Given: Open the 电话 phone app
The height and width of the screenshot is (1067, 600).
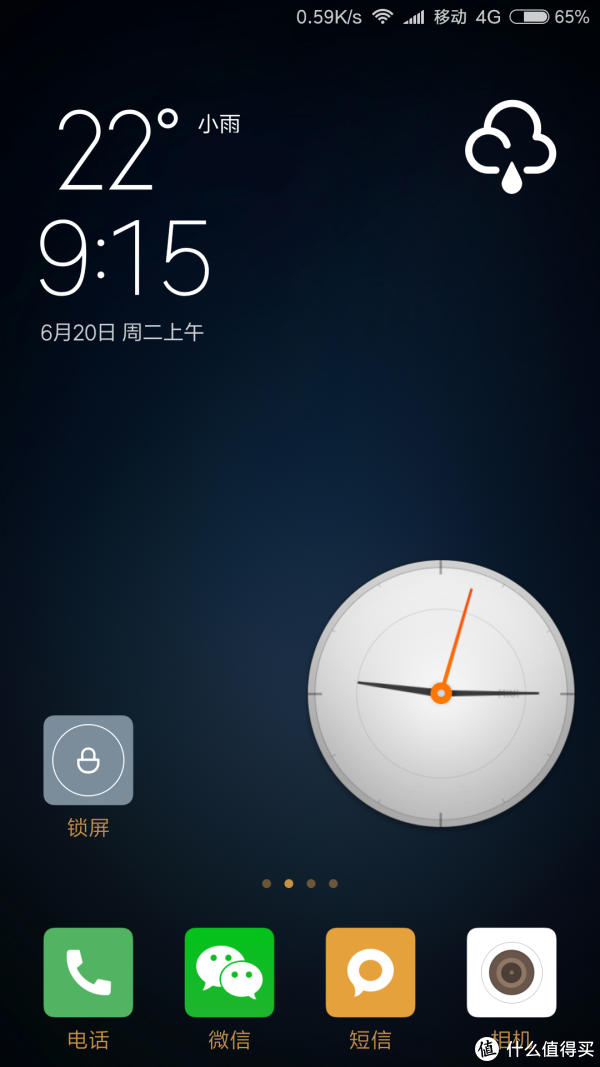Looking at the screenshot, I should 88,972.
